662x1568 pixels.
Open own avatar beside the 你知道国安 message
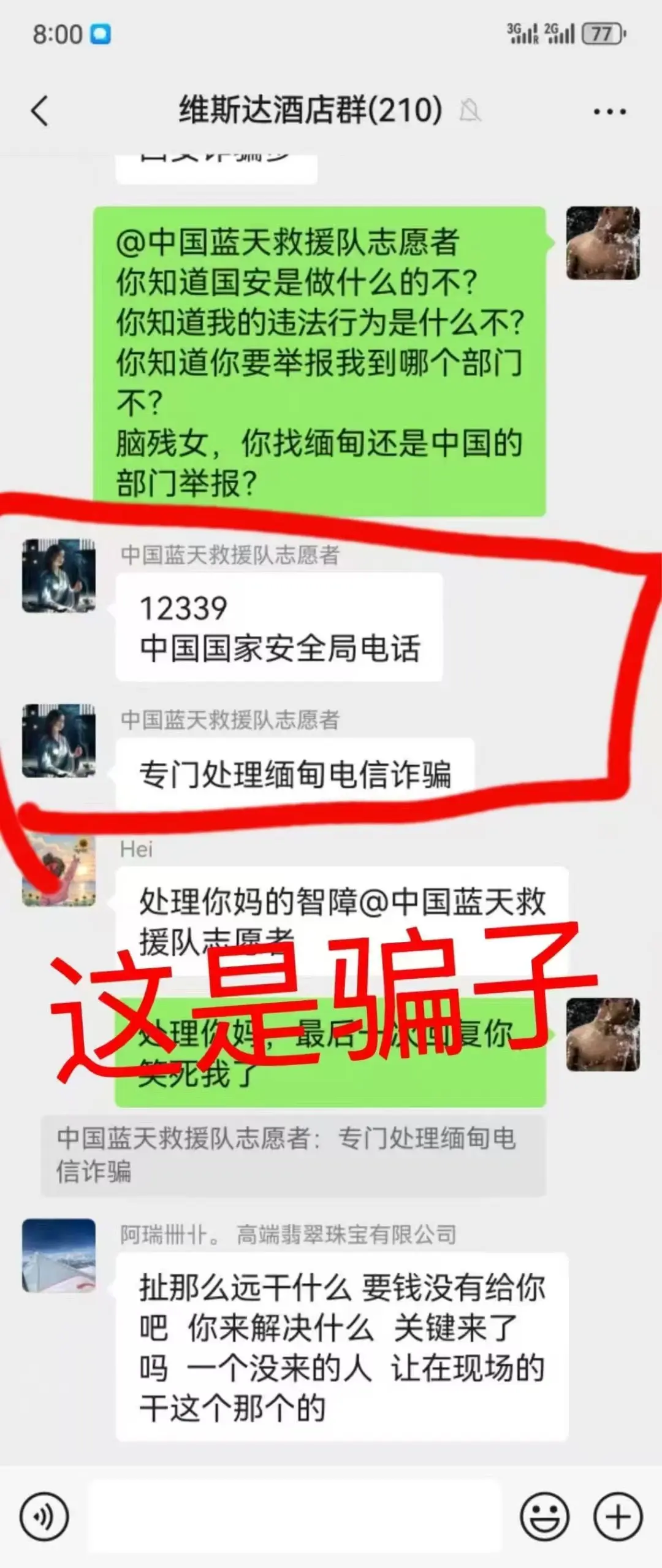pyautogui.click(x=603, y=243)
